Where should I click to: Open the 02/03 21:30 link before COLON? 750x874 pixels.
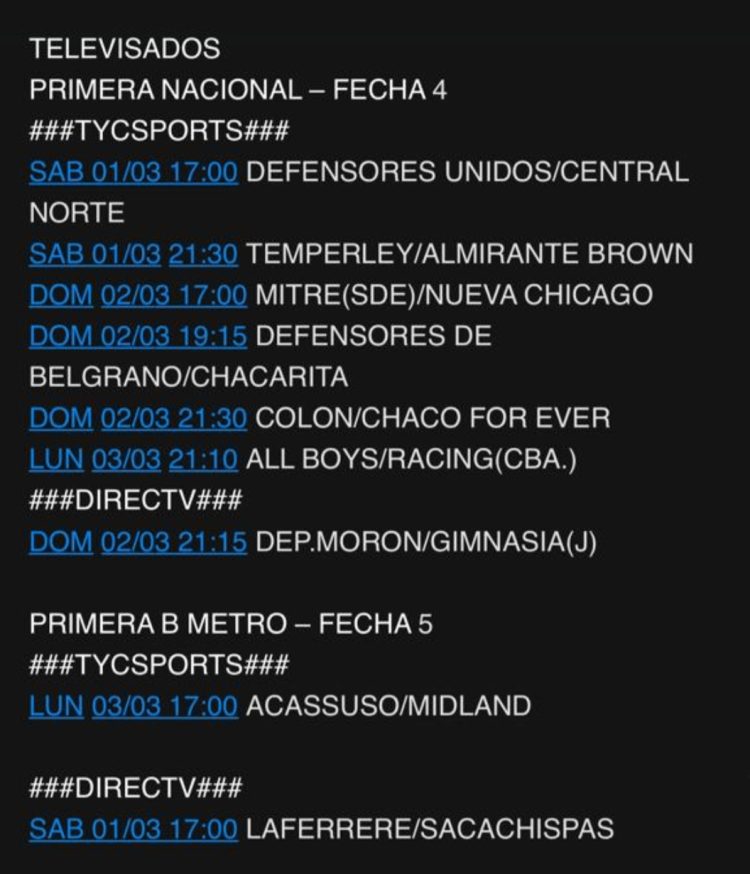173,418
